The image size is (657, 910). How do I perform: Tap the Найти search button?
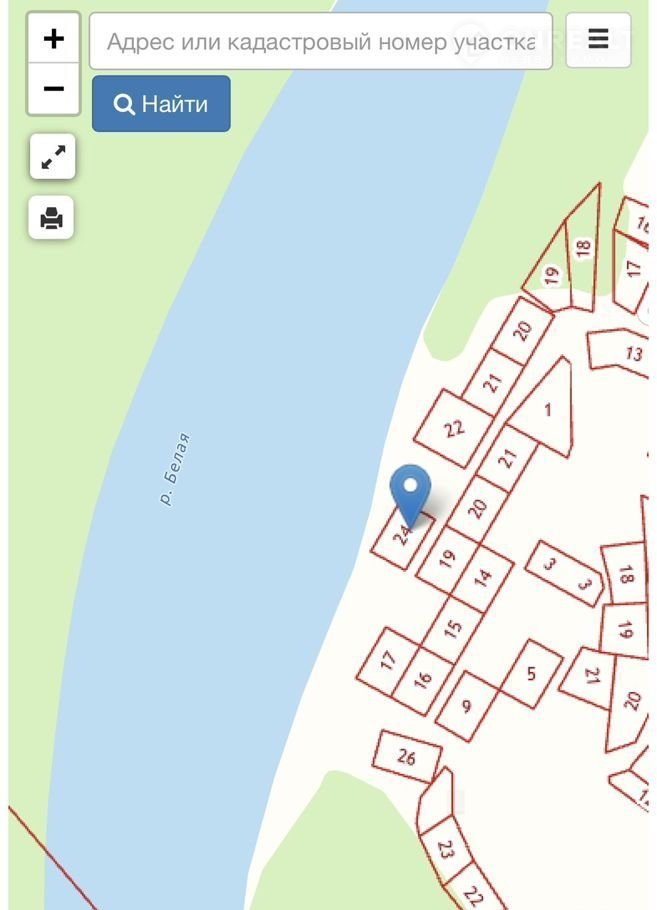[x=161, y=104]
